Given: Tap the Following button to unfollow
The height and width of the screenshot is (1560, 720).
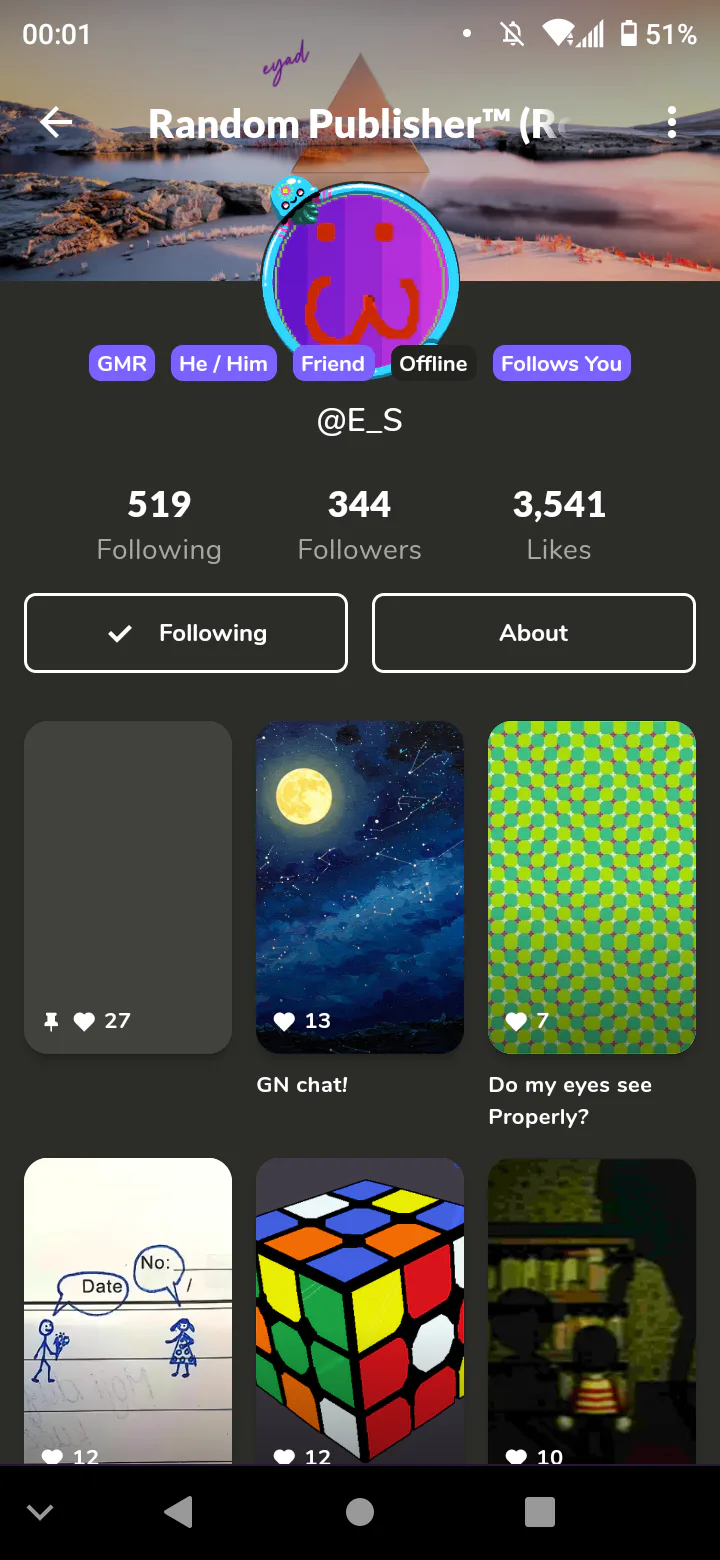Looking at the screenshot, I should point(186,633).
